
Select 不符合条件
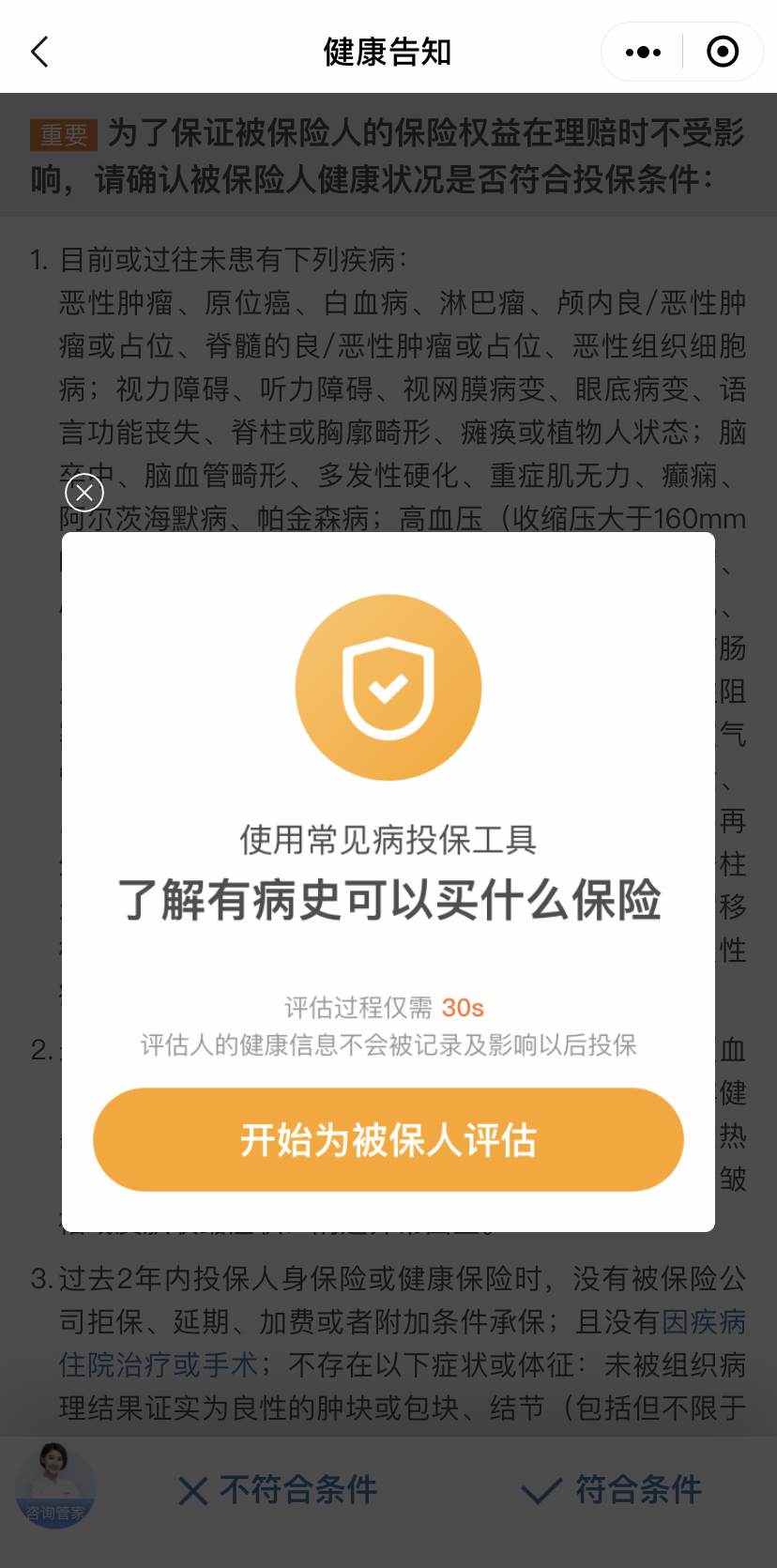278,1489
